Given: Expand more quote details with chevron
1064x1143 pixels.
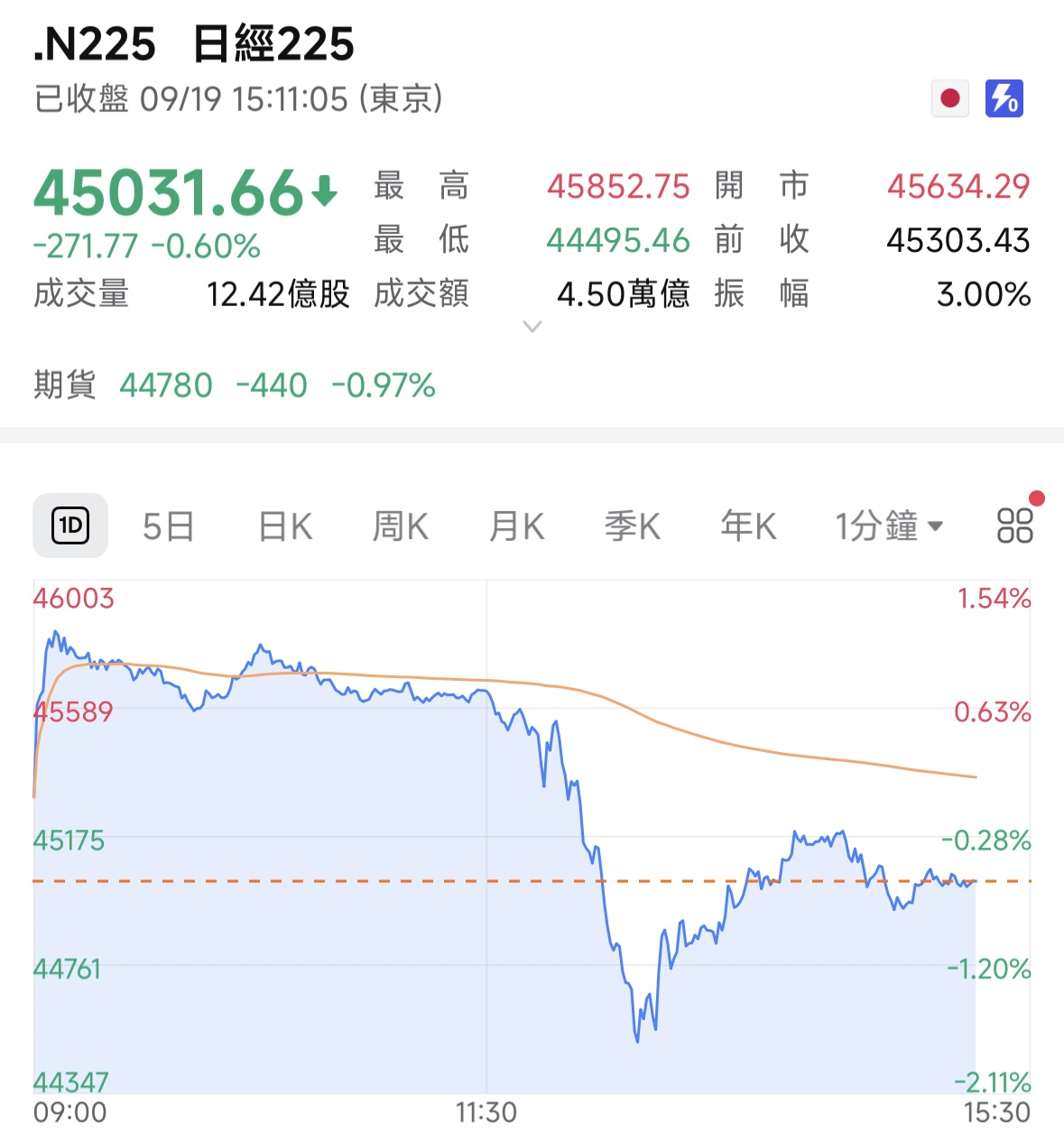Looking at the screenshot, I should click(532, 327).
